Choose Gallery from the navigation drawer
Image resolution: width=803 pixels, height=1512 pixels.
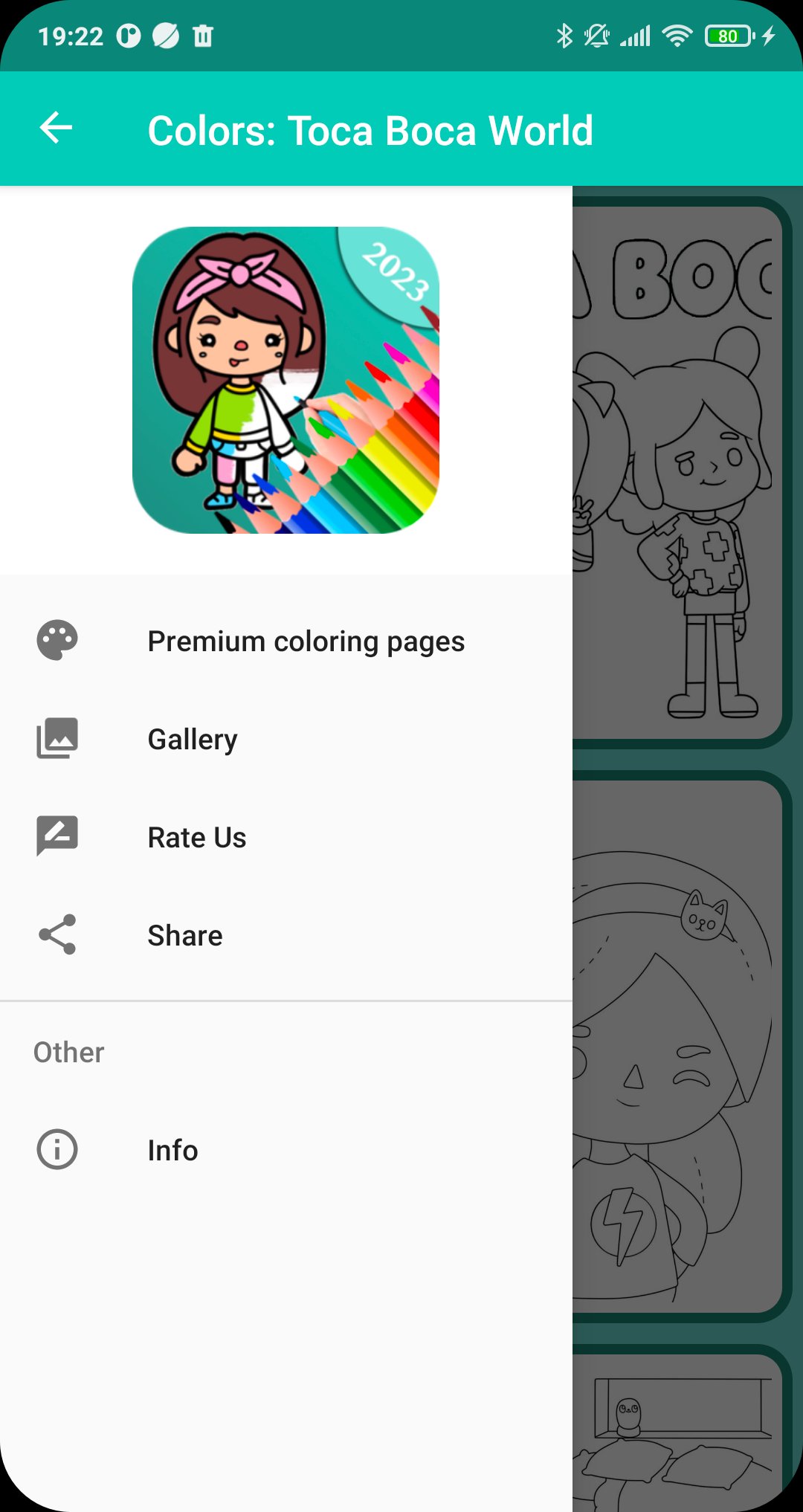click(192, 738)
